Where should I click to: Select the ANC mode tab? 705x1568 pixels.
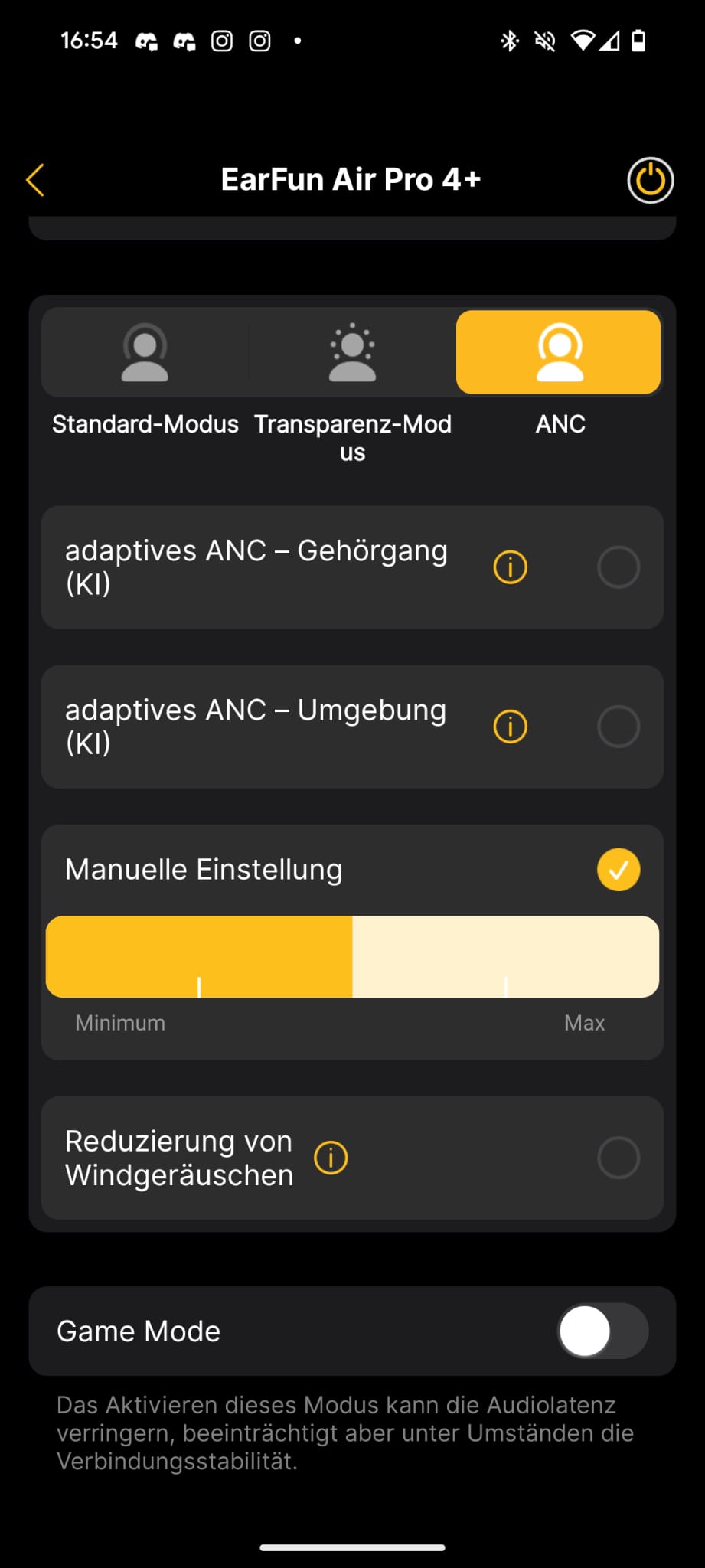(559, 353)
